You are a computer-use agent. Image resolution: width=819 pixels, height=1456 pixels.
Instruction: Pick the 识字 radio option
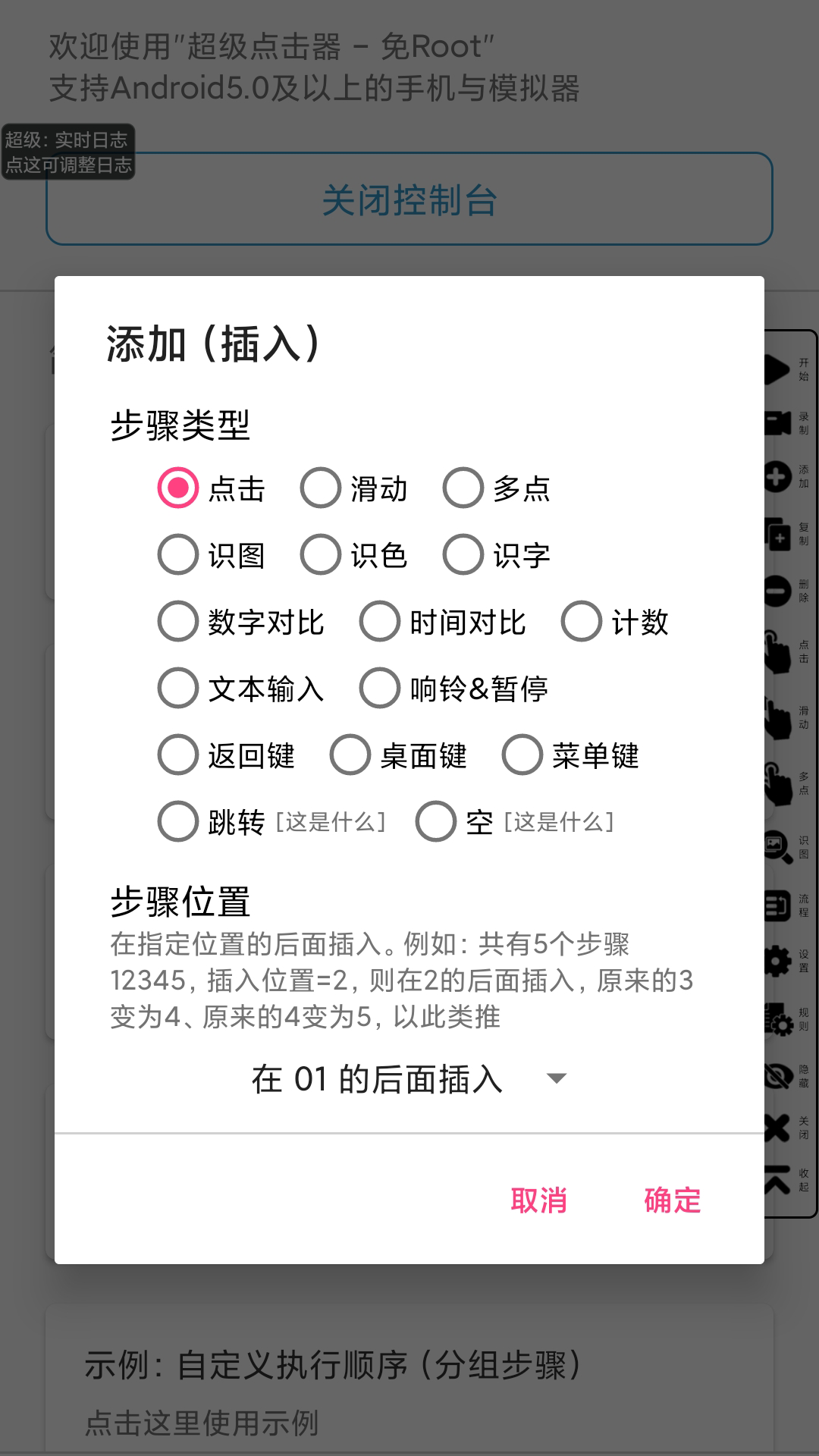coord(463,555)
